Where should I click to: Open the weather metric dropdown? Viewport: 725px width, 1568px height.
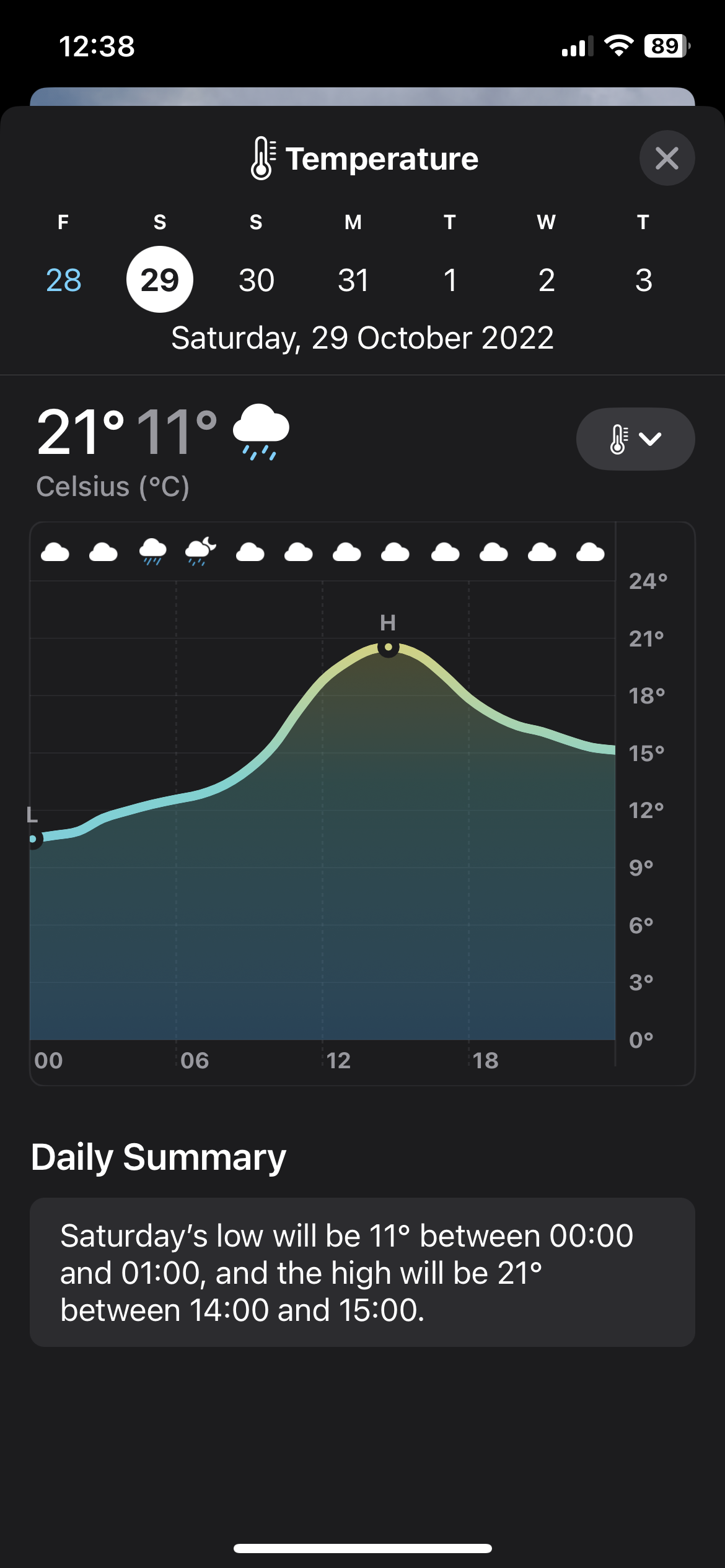[635, 439]
